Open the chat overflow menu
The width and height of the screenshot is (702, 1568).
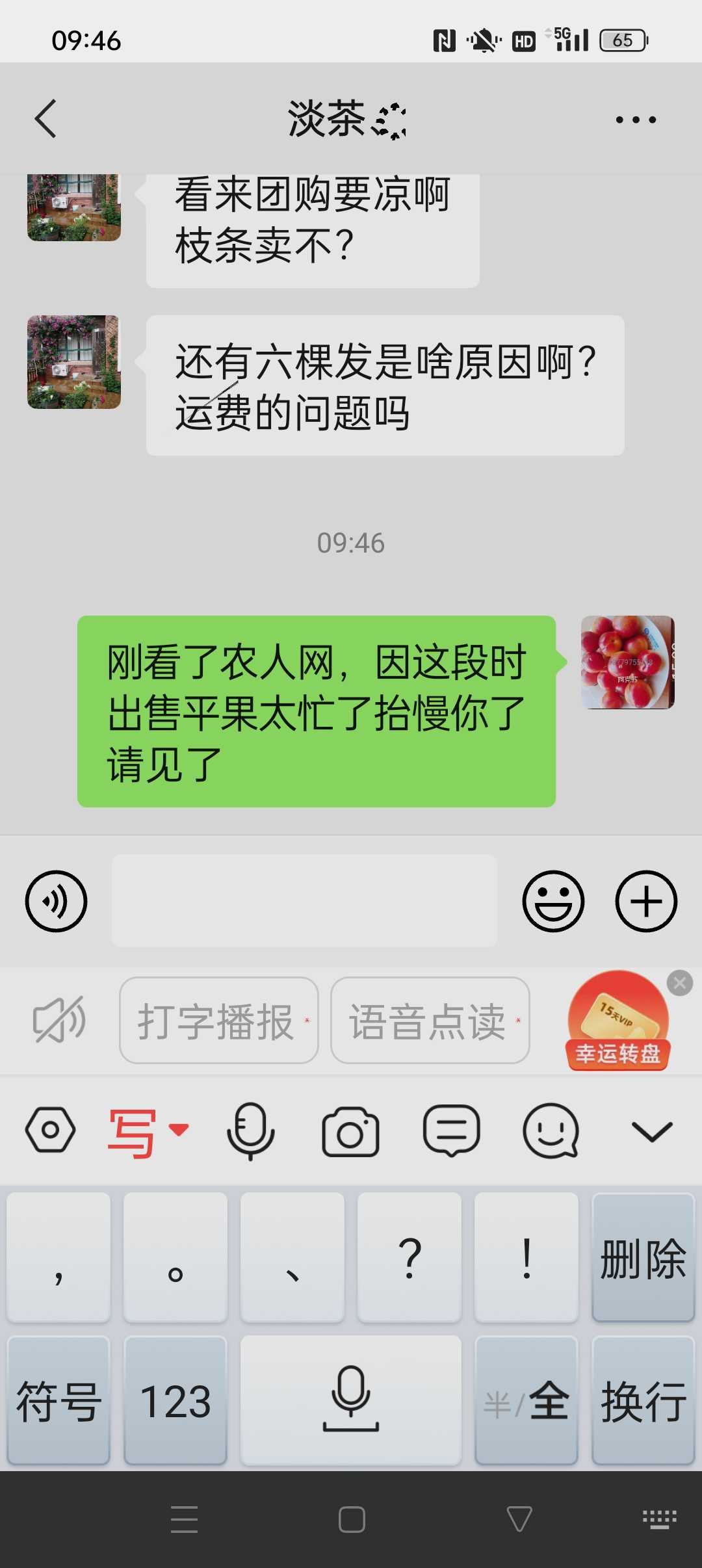(x=636, y=120)
